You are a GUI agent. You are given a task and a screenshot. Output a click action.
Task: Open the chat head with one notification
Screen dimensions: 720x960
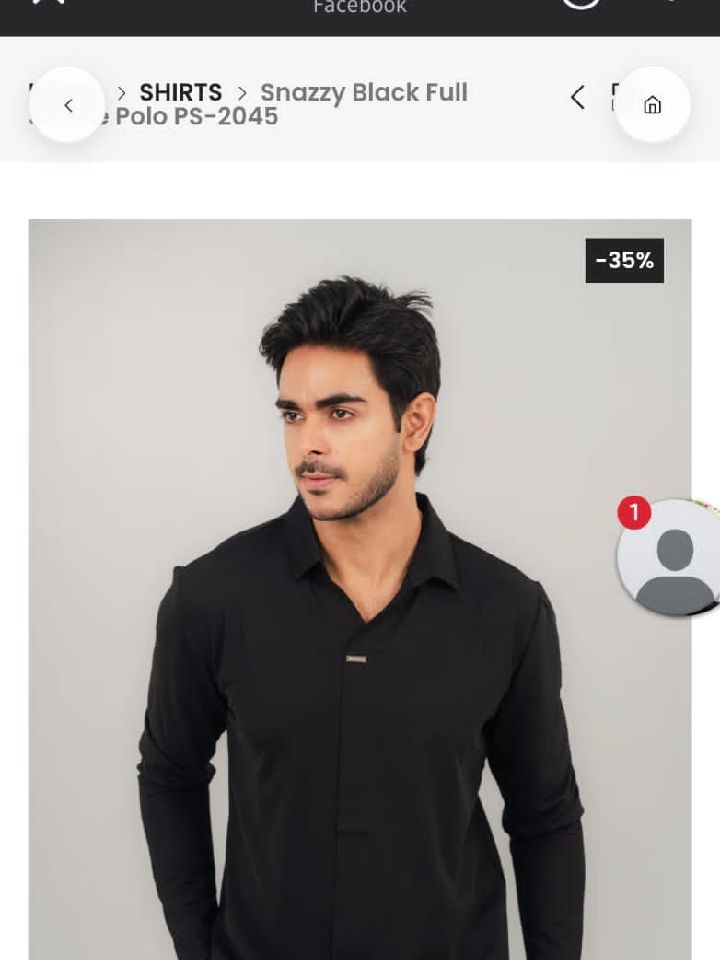[672, 556]
